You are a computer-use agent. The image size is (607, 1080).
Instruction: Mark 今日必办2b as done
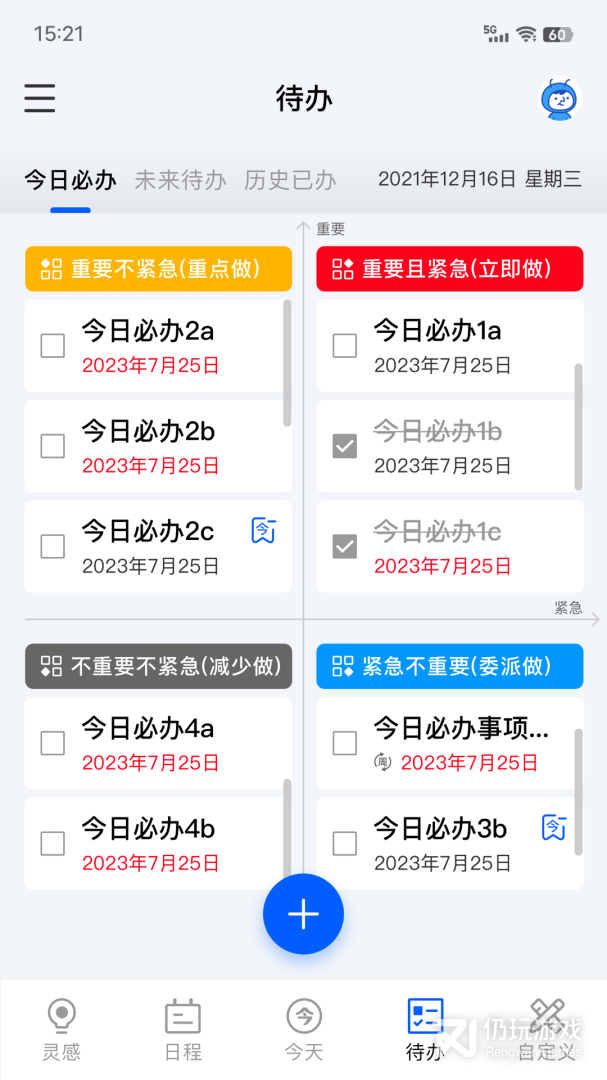pos(53,446)
